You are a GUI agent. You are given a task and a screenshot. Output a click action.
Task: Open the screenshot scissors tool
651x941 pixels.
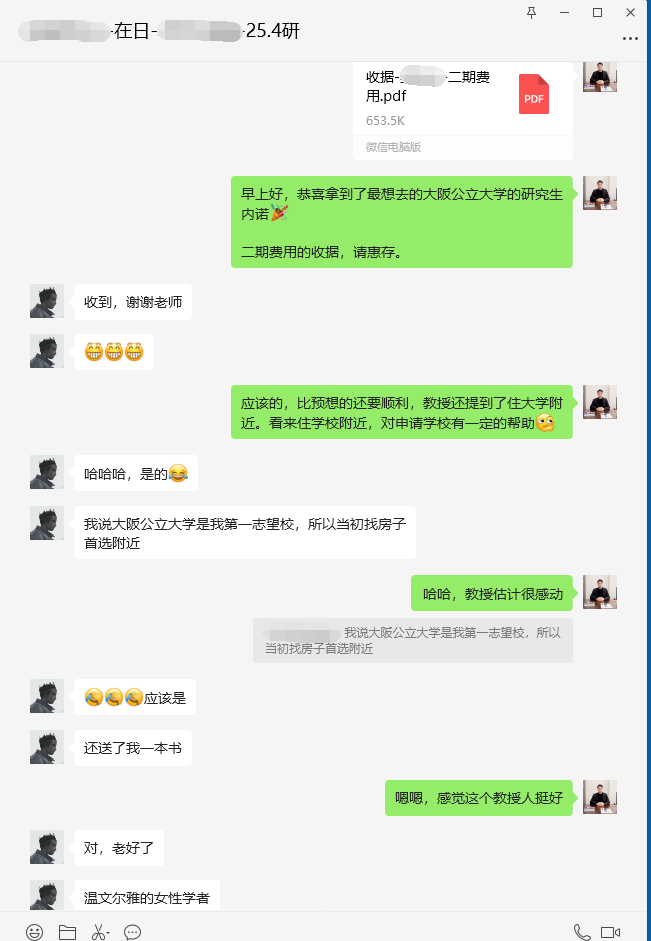99,932
